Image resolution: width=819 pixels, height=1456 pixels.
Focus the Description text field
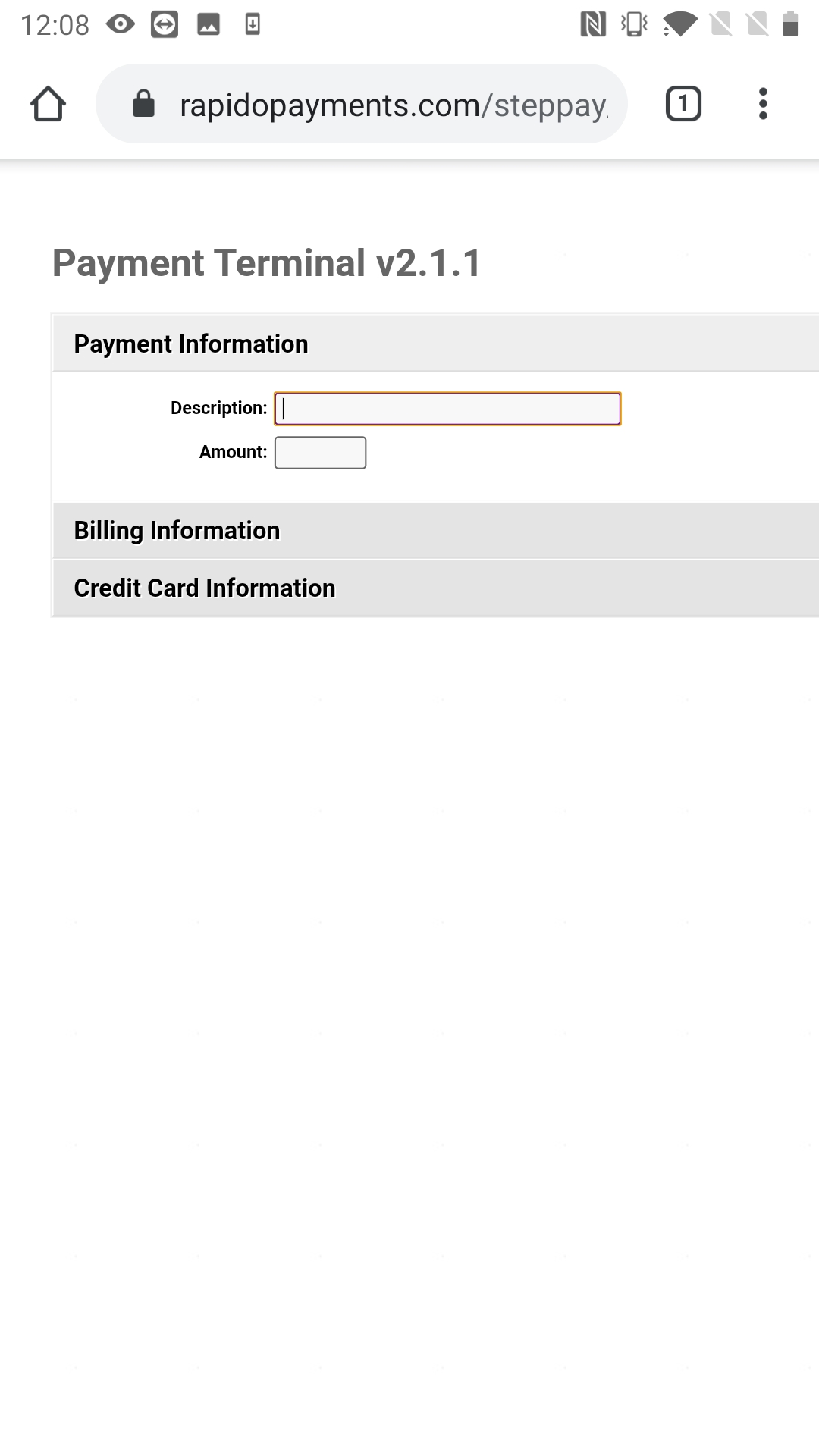tap(447, 409)
